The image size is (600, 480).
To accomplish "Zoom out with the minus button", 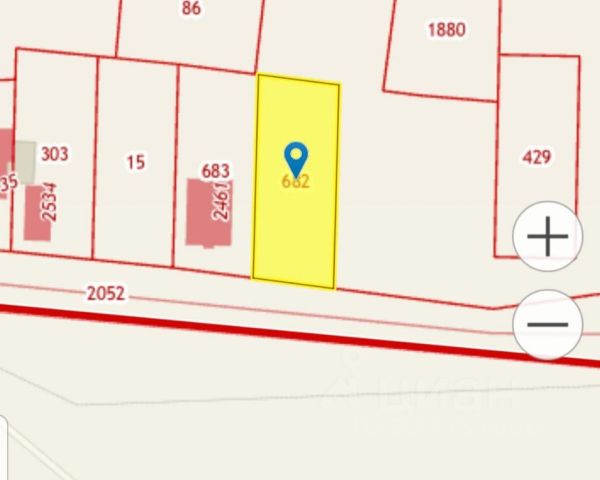I will 547,324.
